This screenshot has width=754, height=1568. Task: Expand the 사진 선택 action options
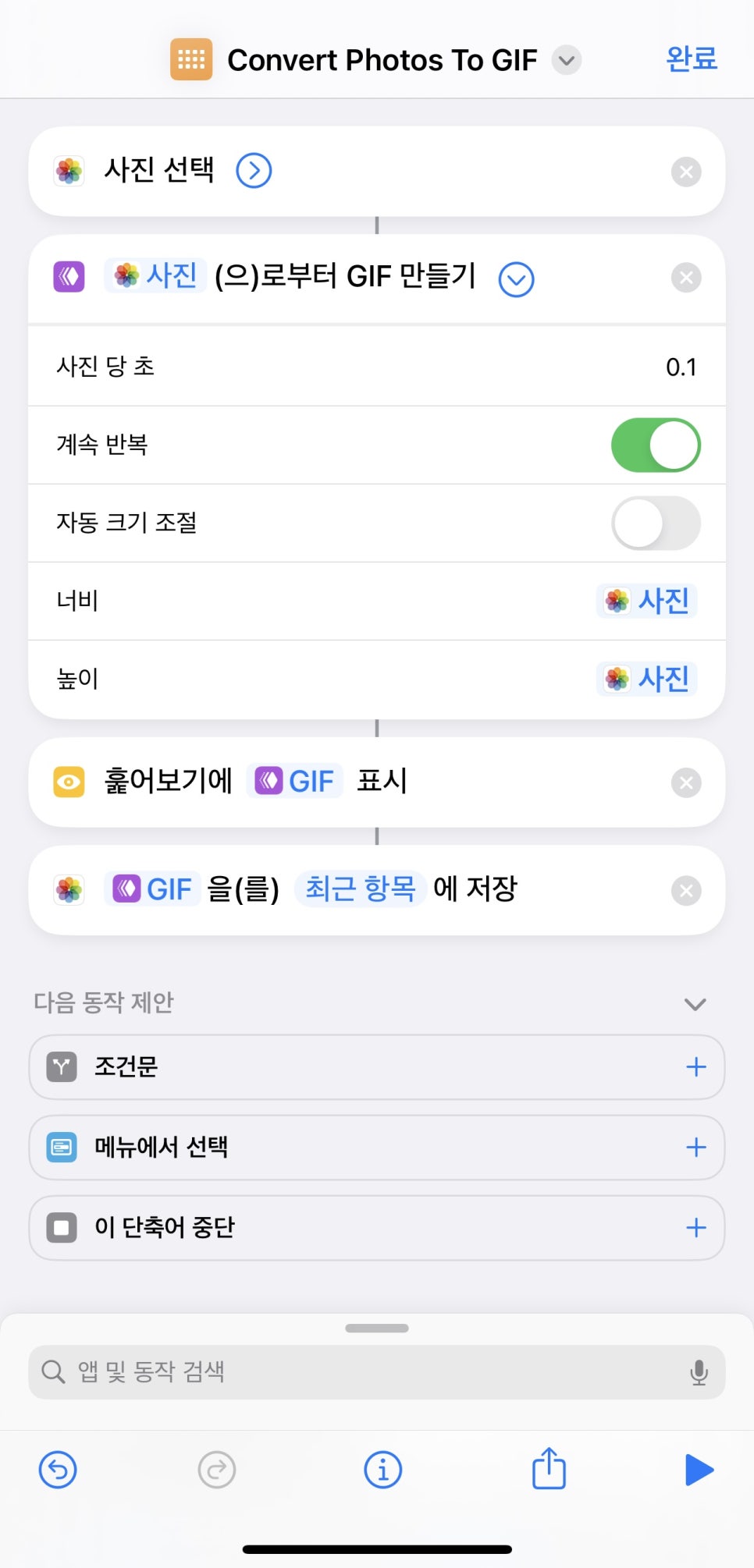click(254, 171)
